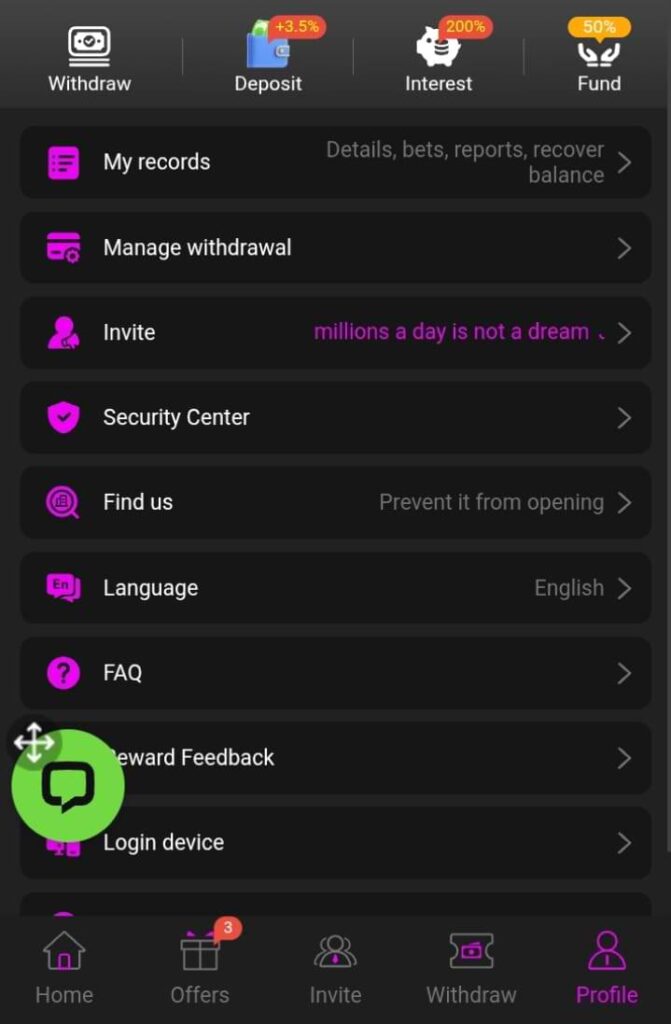Viewport: 671px width, 1024px height.
Task: Open My records
Action: pyautogui.click(x=335, y=162)
